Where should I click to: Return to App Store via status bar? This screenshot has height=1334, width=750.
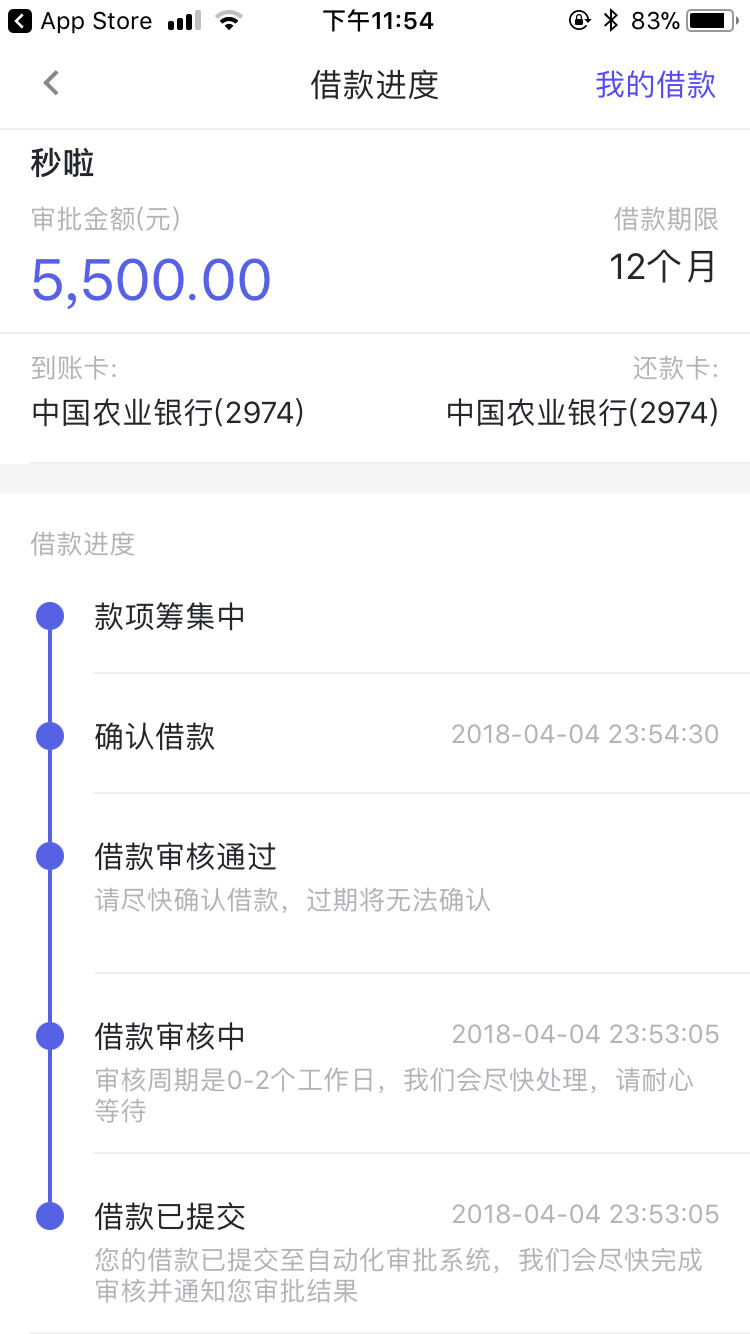(80, 21)
